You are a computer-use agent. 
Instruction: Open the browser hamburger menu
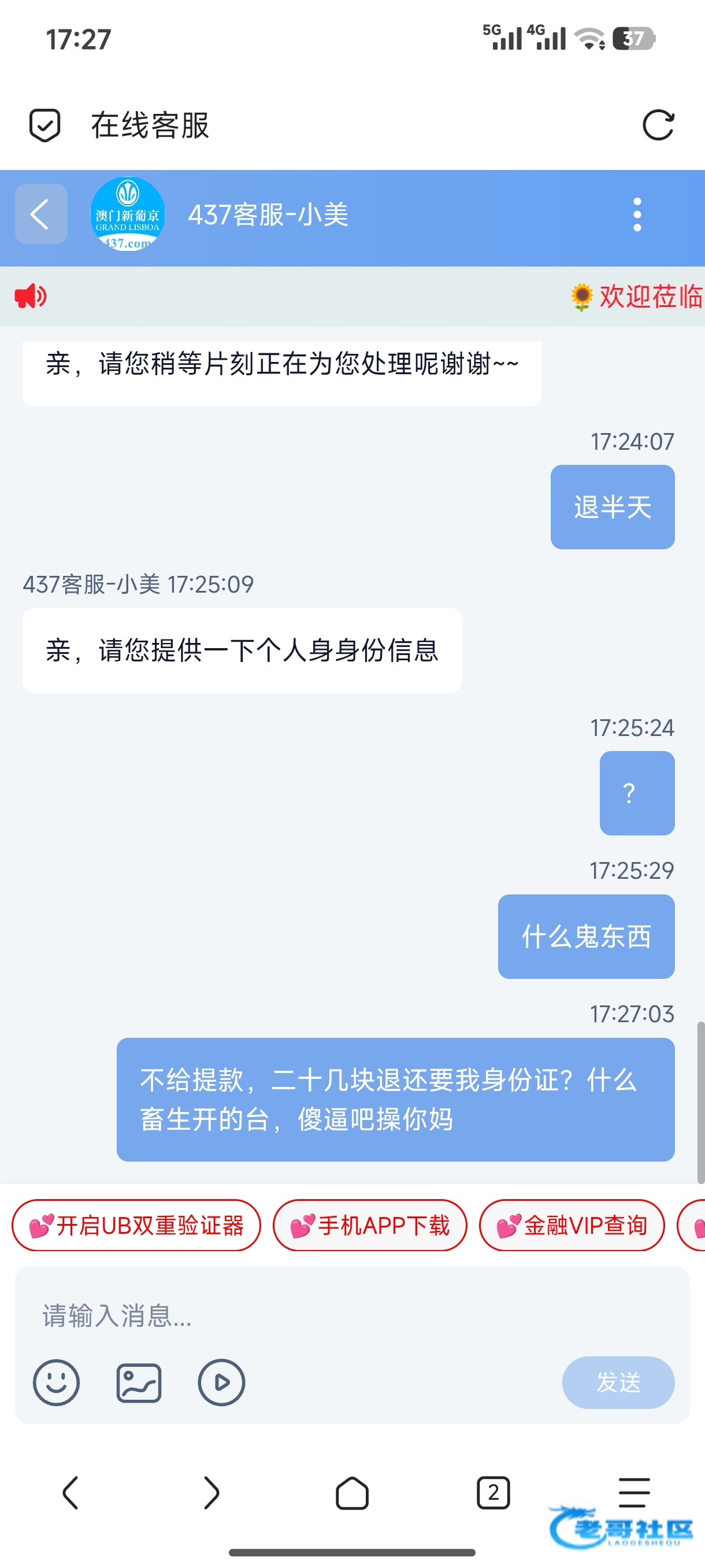pyautogui.click(x=634, y=1492)
